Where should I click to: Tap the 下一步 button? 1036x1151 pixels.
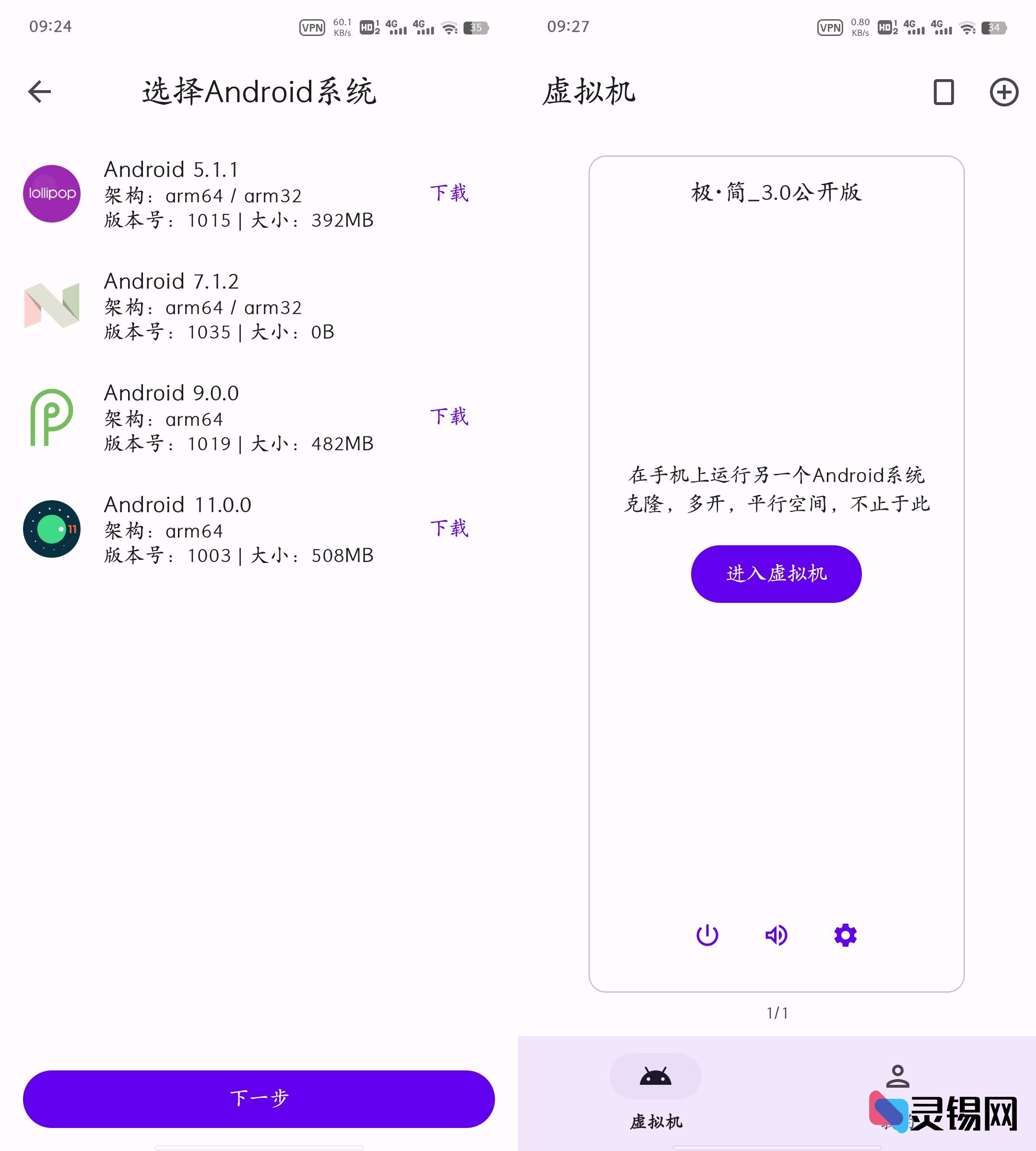(259, 1098)
